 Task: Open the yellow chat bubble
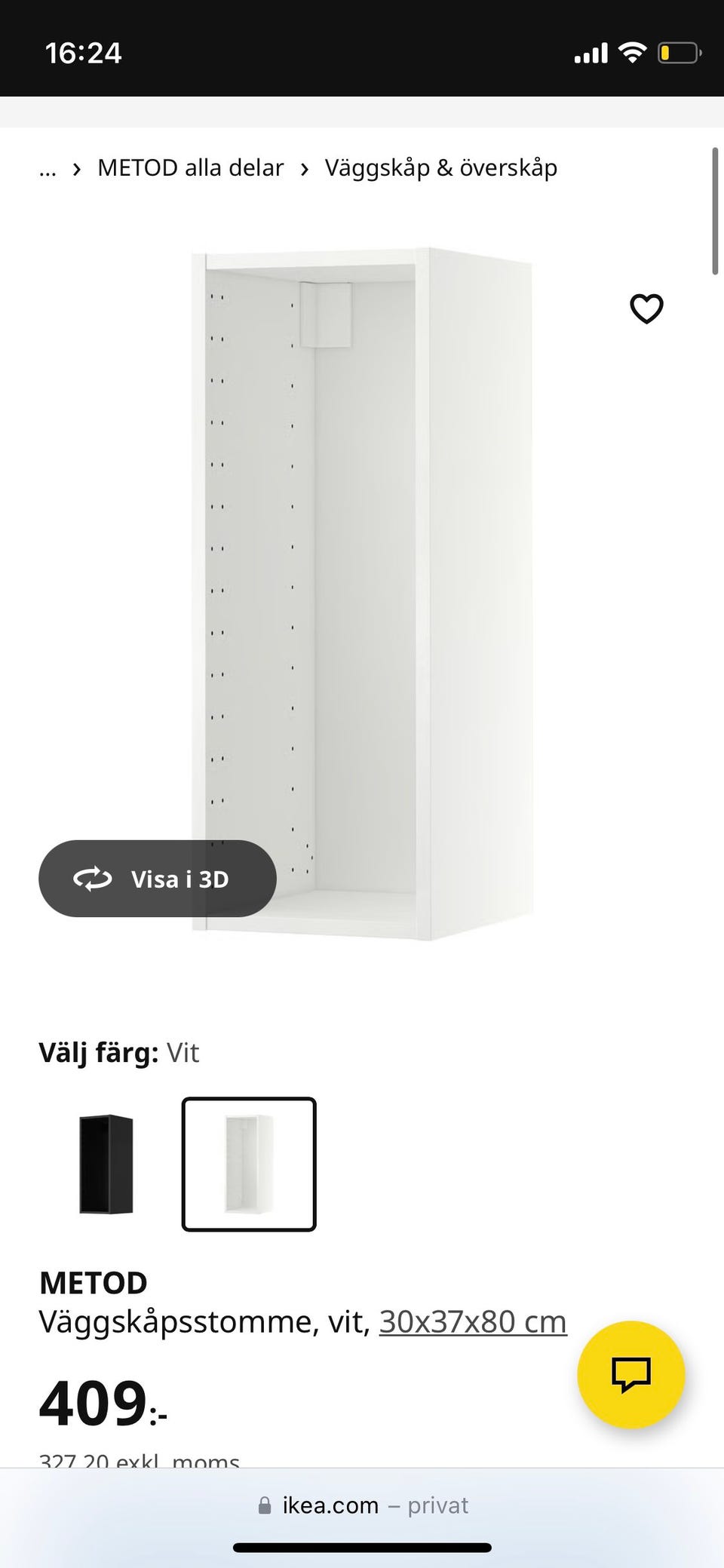pos(631,1375)
